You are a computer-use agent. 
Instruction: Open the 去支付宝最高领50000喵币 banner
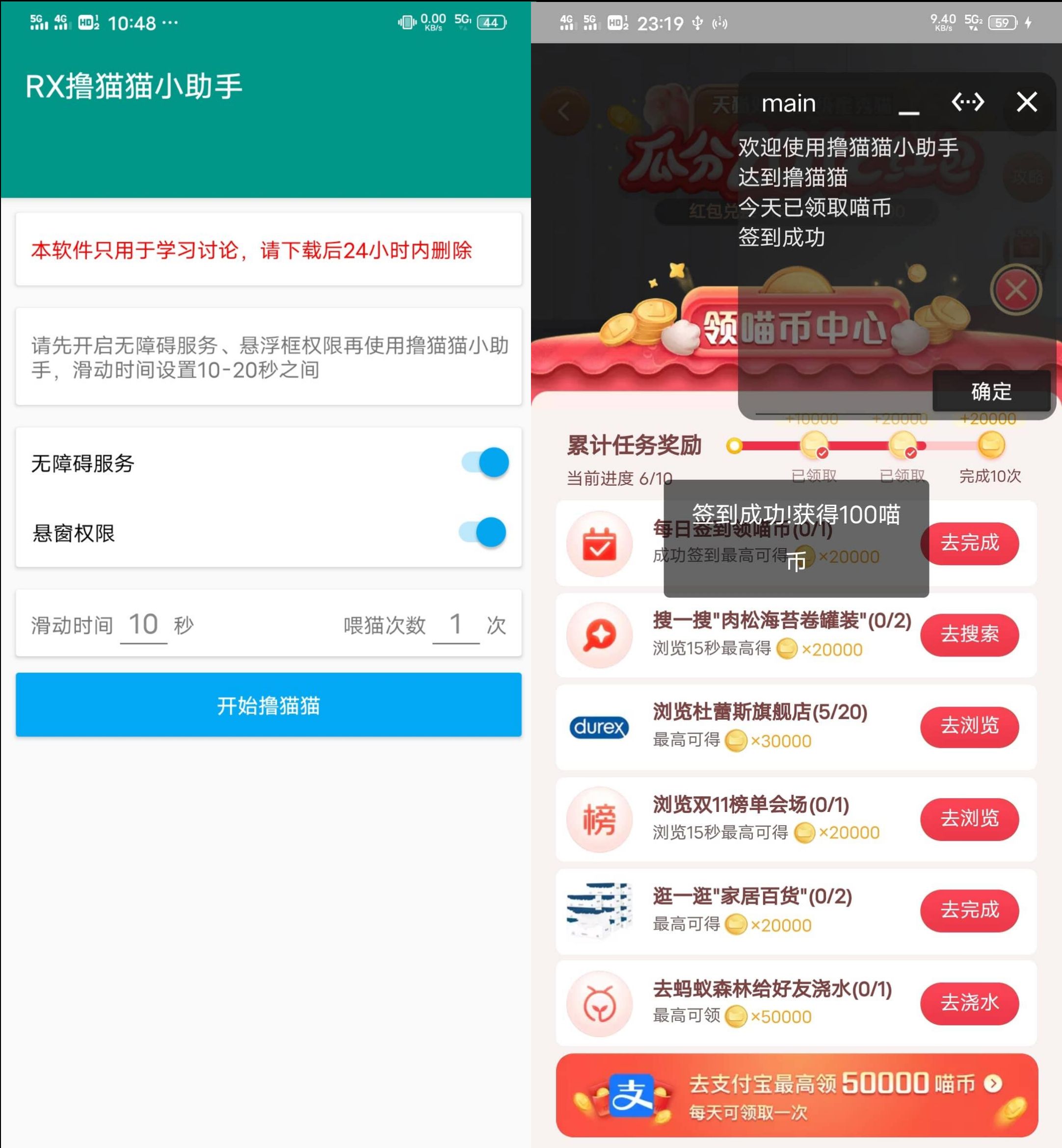(796, 1096)
